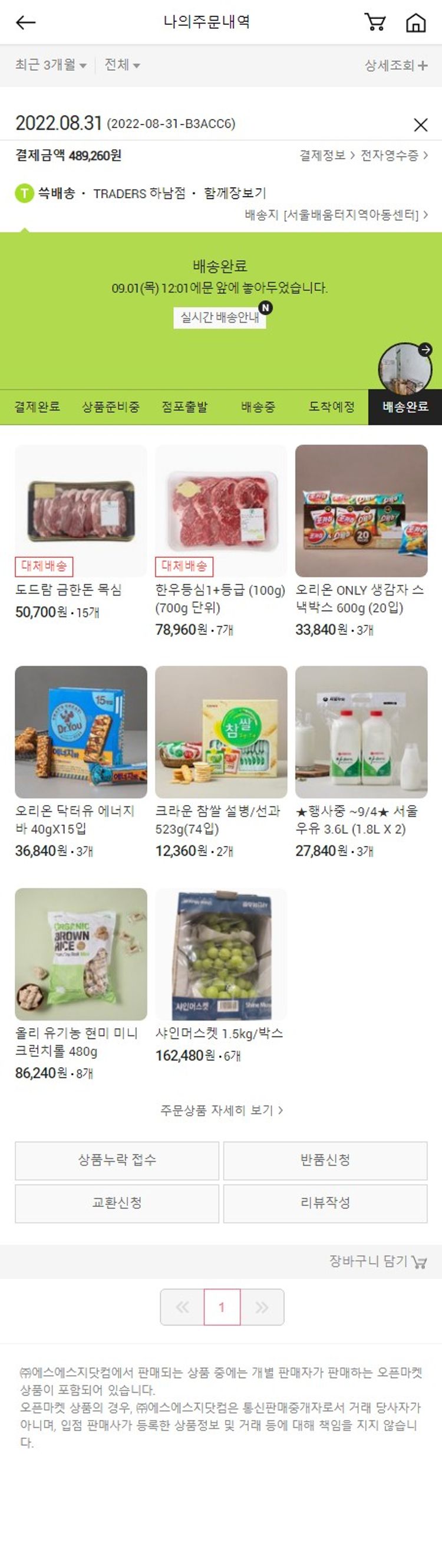View 결제정보 payment details

[x=326, y=156]
